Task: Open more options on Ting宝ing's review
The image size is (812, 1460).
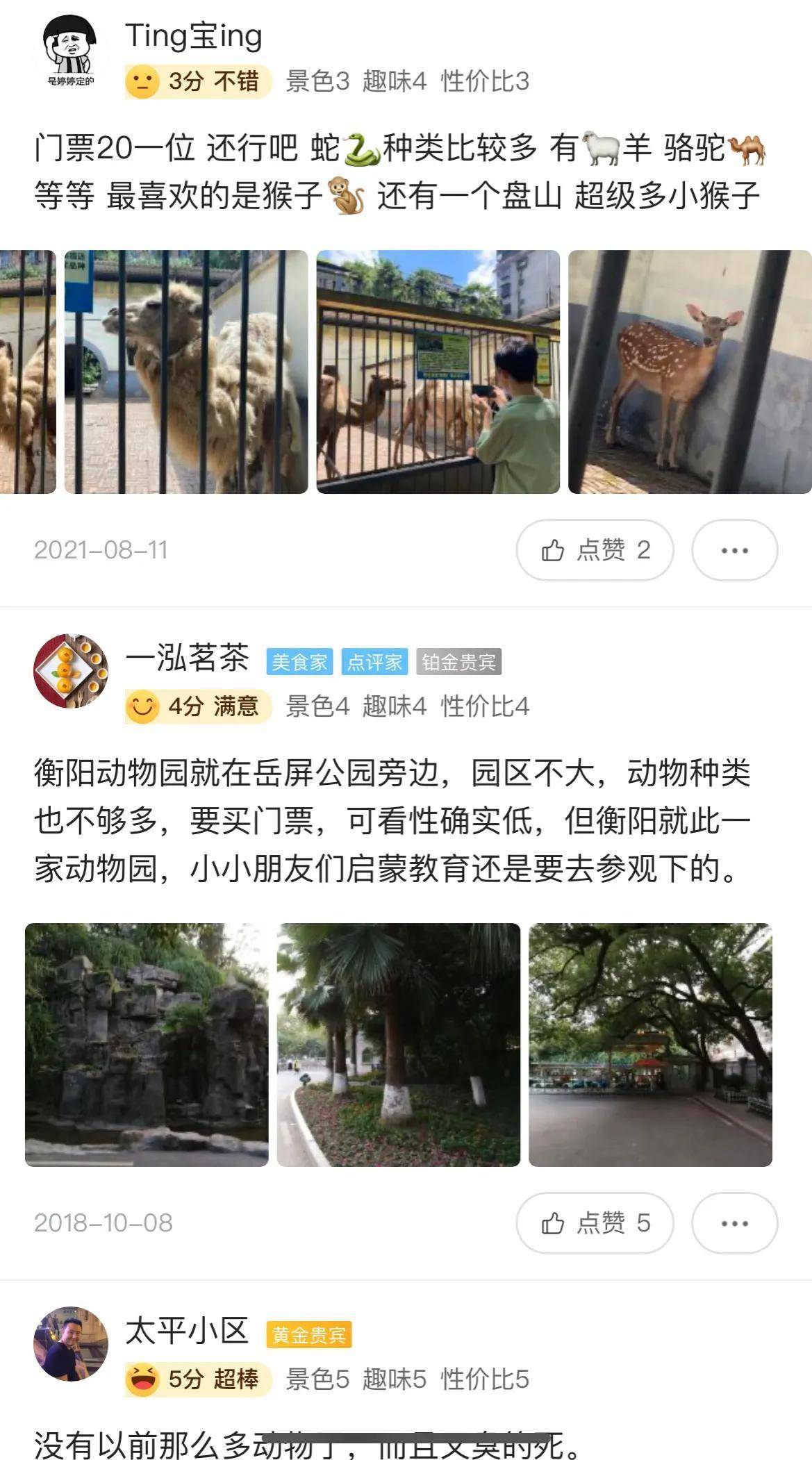Action: coord(734,550)
